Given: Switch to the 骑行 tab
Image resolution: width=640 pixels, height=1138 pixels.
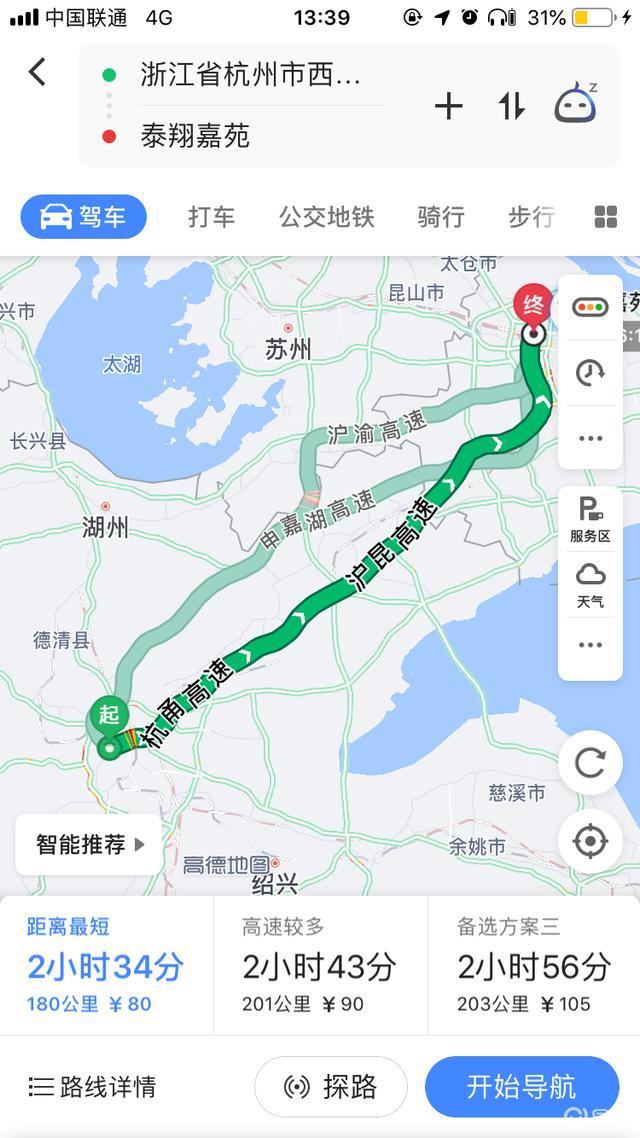Looking at the screenshot, I should 440,216.
